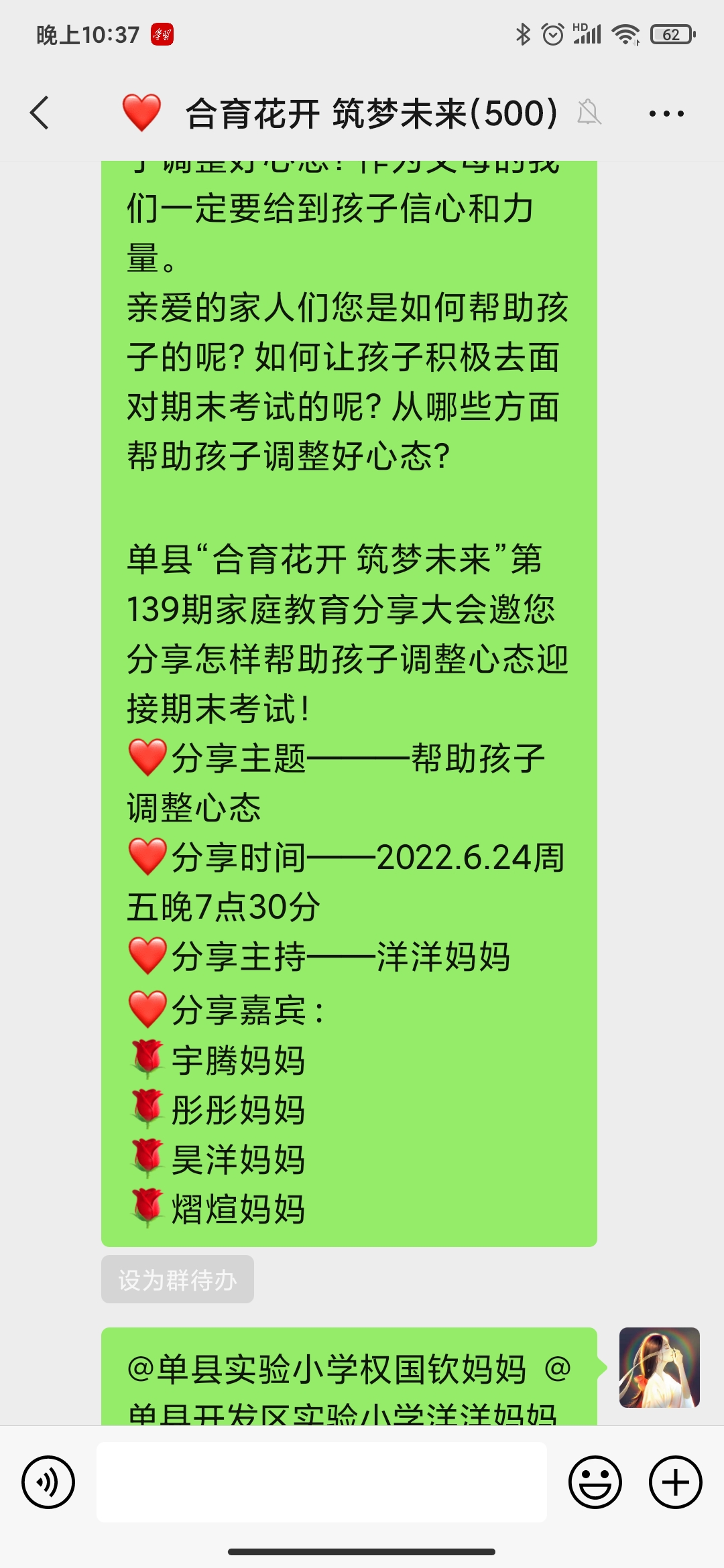Tap the red 学习 badge near the clock
The height and width of the screenshot is (1568, 724).
click(163, 34)
